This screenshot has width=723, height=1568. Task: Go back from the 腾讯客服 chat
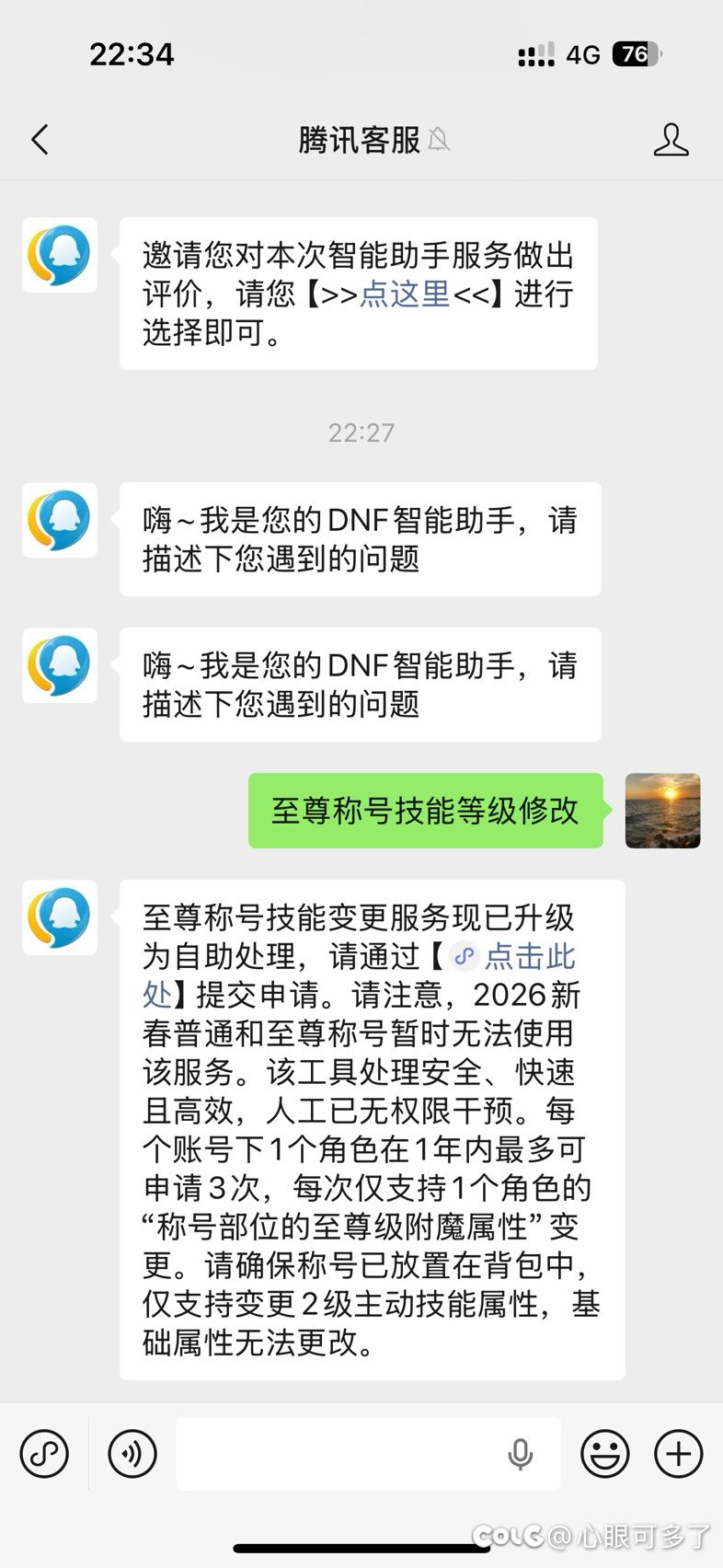pyautogui.click(x=40, y=140)
